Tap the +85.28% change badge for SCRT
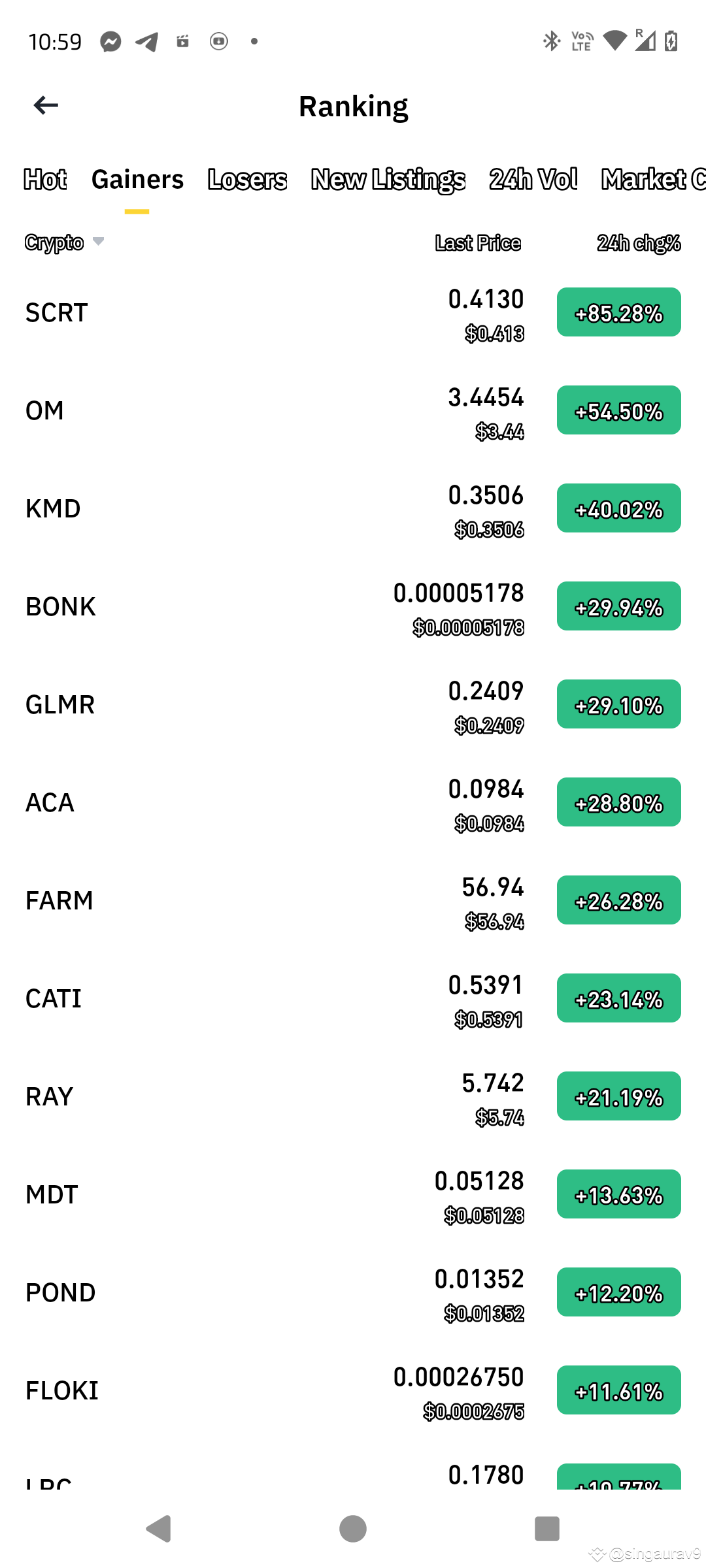Screen dimensions: 706x1568 pyautogui.click(x=618, y=312)
